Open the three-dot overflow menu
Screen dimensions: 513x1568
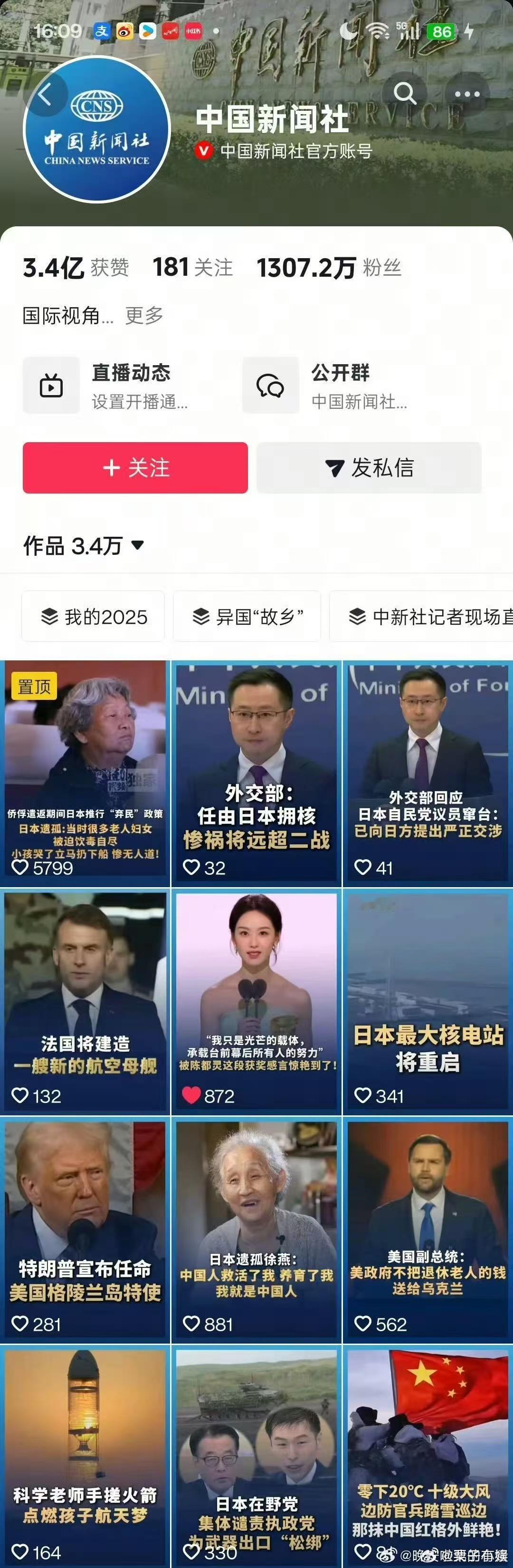[467, 94]
